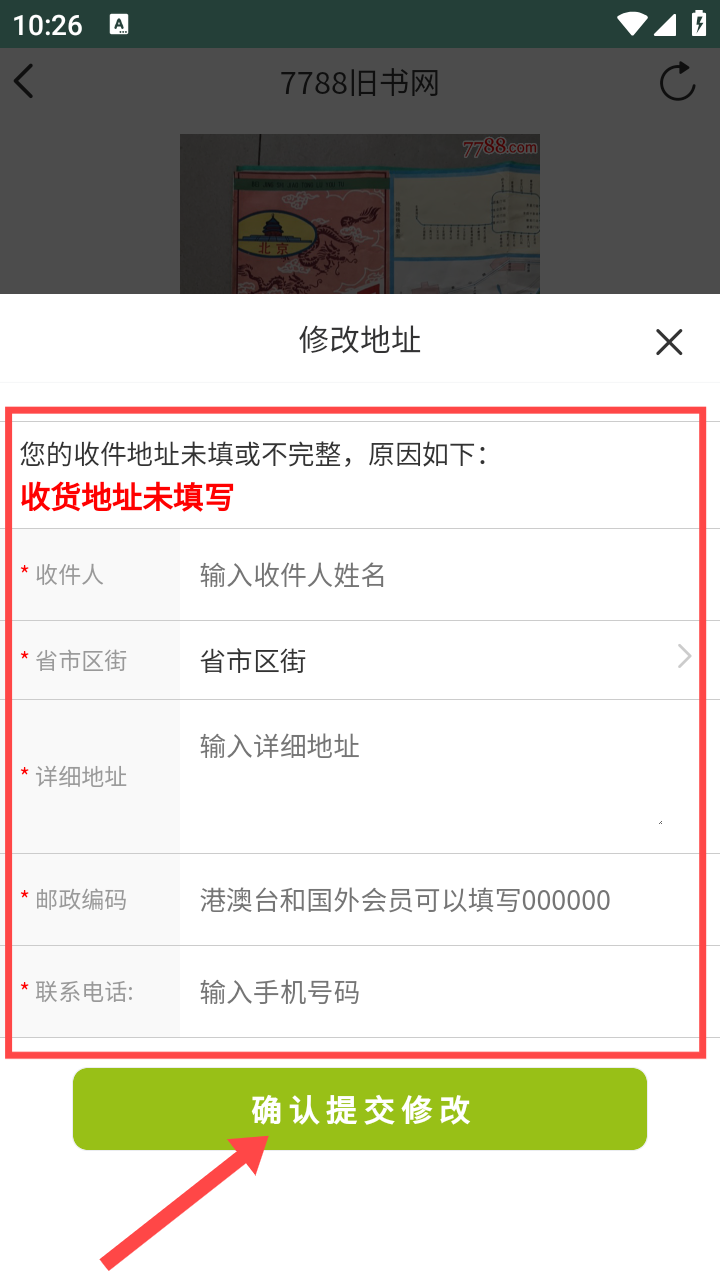
Task: Close the 修改地址 dialog
Action: pos(669,342)
